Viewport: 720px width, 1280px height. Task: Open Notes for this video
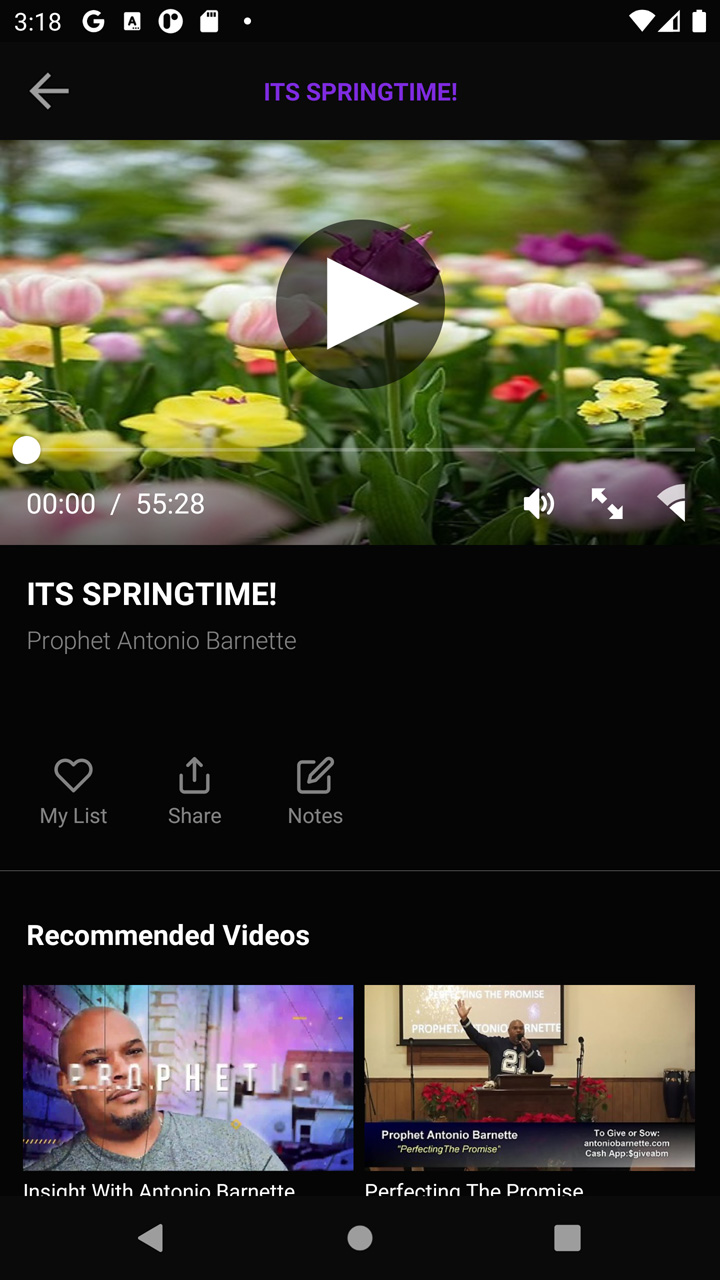tap(315, 791)
